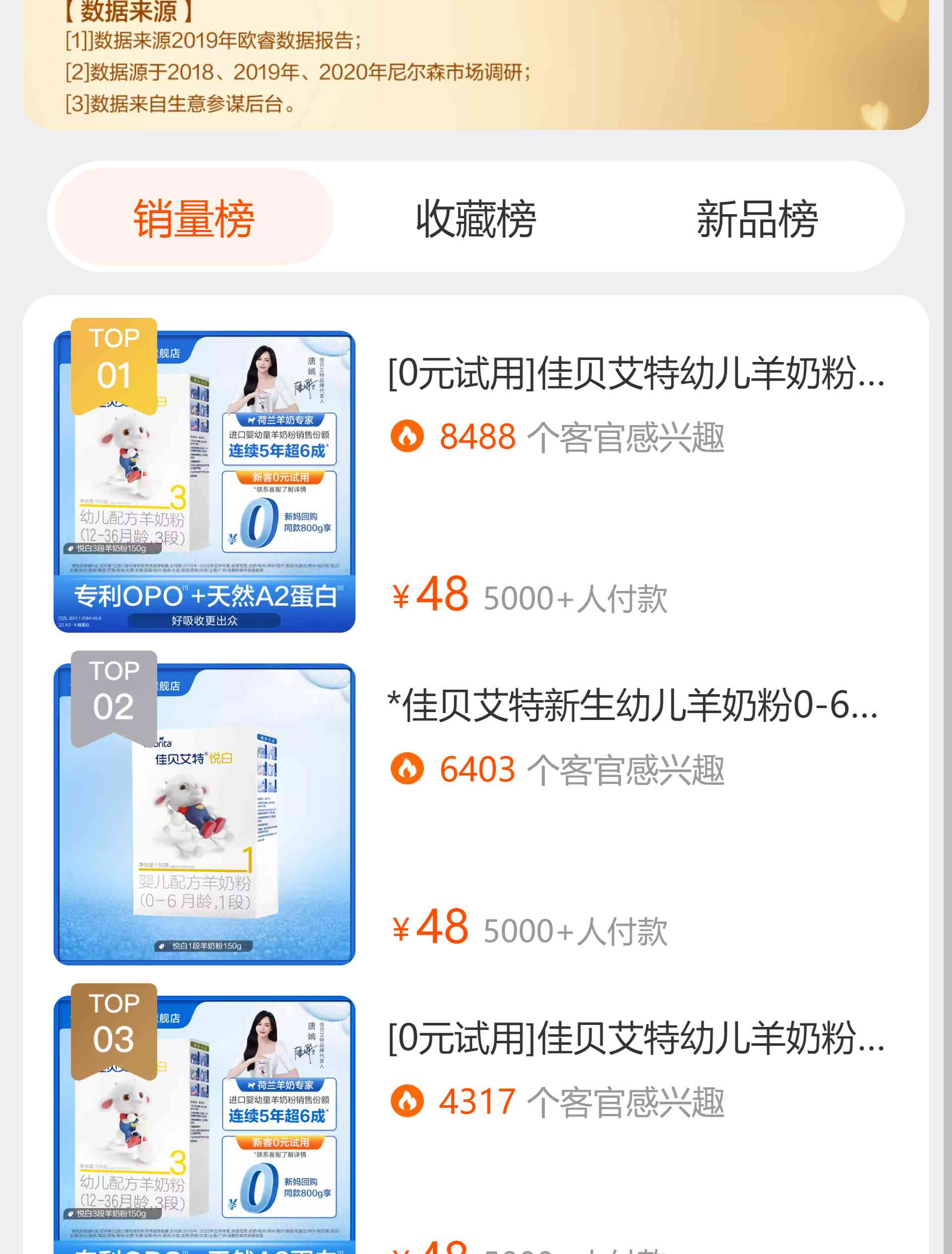Switch to the 收藏榜 tab
Viewport: 952px width, 1254px height.
(x=476, y=218)
